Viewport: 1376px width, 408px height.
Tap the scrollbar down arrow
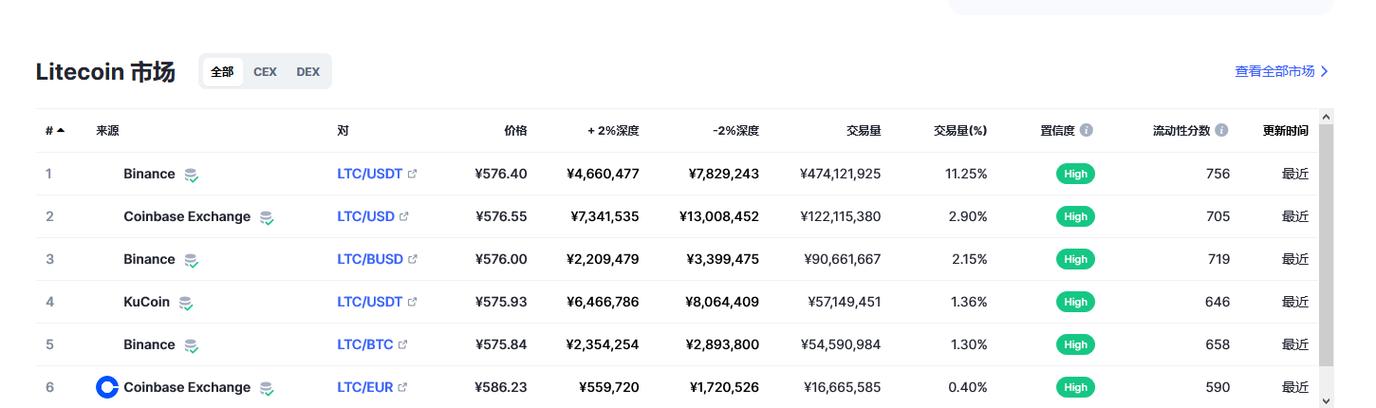click(x=1326, y=400)
